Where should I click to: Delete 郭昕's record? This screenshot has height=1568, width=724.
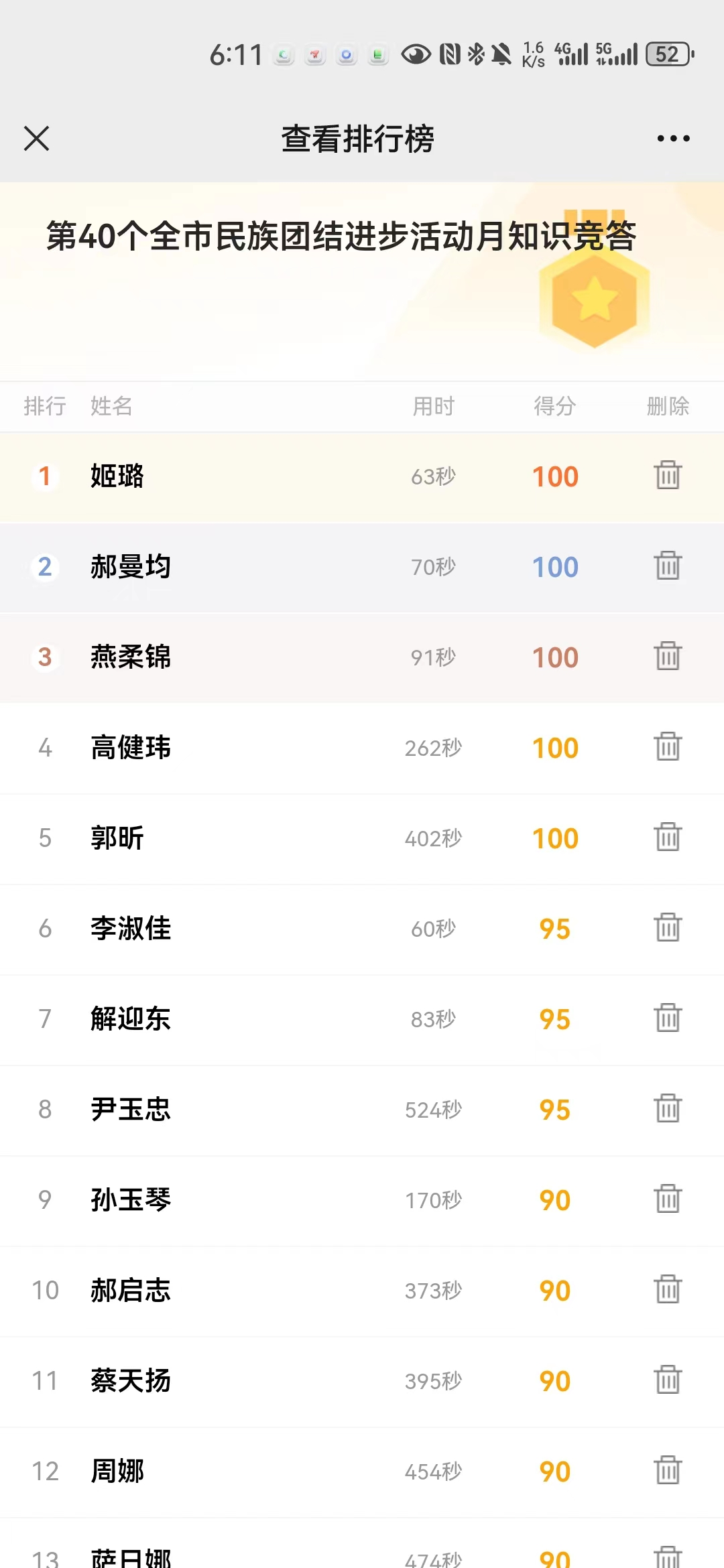[668, 838]
